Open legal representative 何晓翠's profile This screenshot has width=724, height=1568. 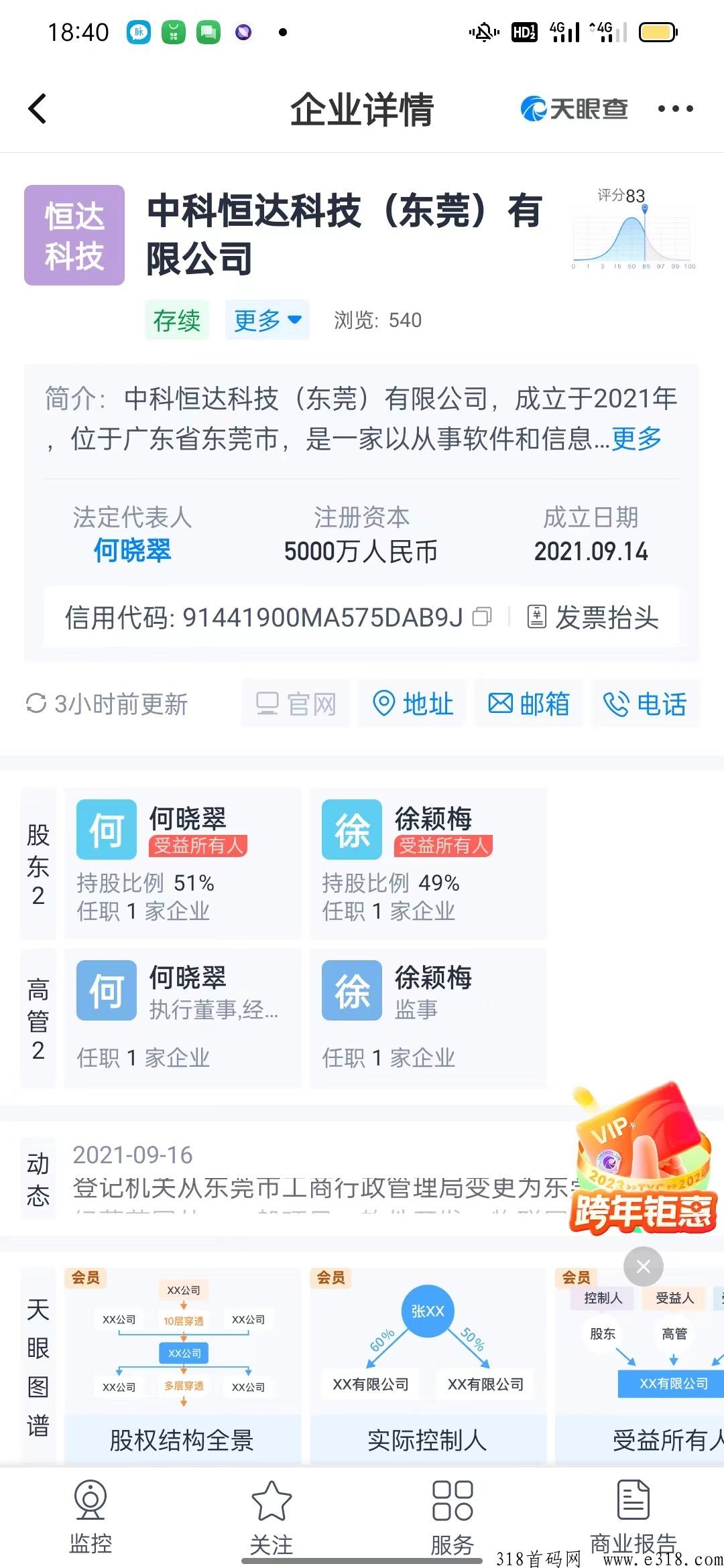tap(132, 551)
